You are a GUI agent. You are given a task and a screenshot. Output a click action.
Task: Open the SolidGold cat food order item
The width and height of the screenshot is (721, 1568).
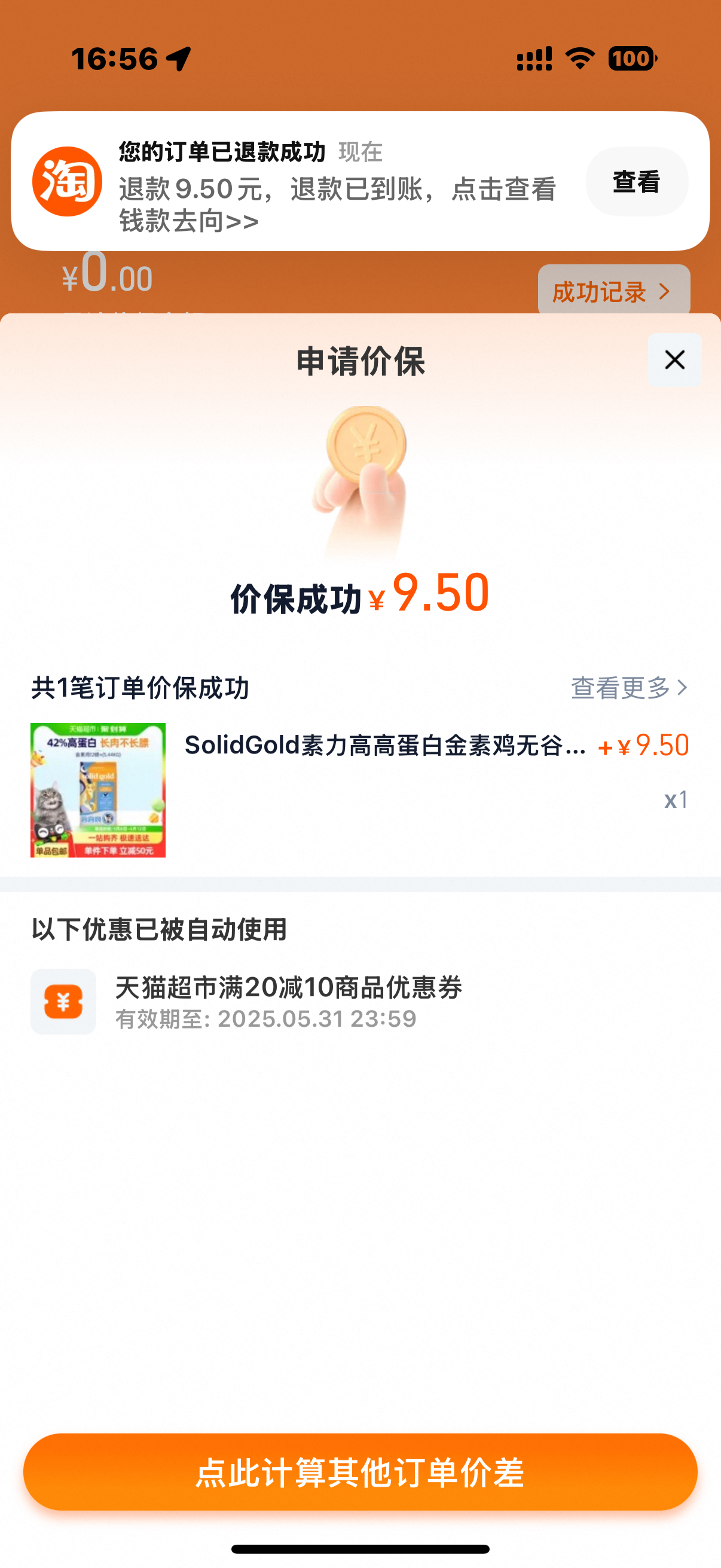(x=360, y=789)
